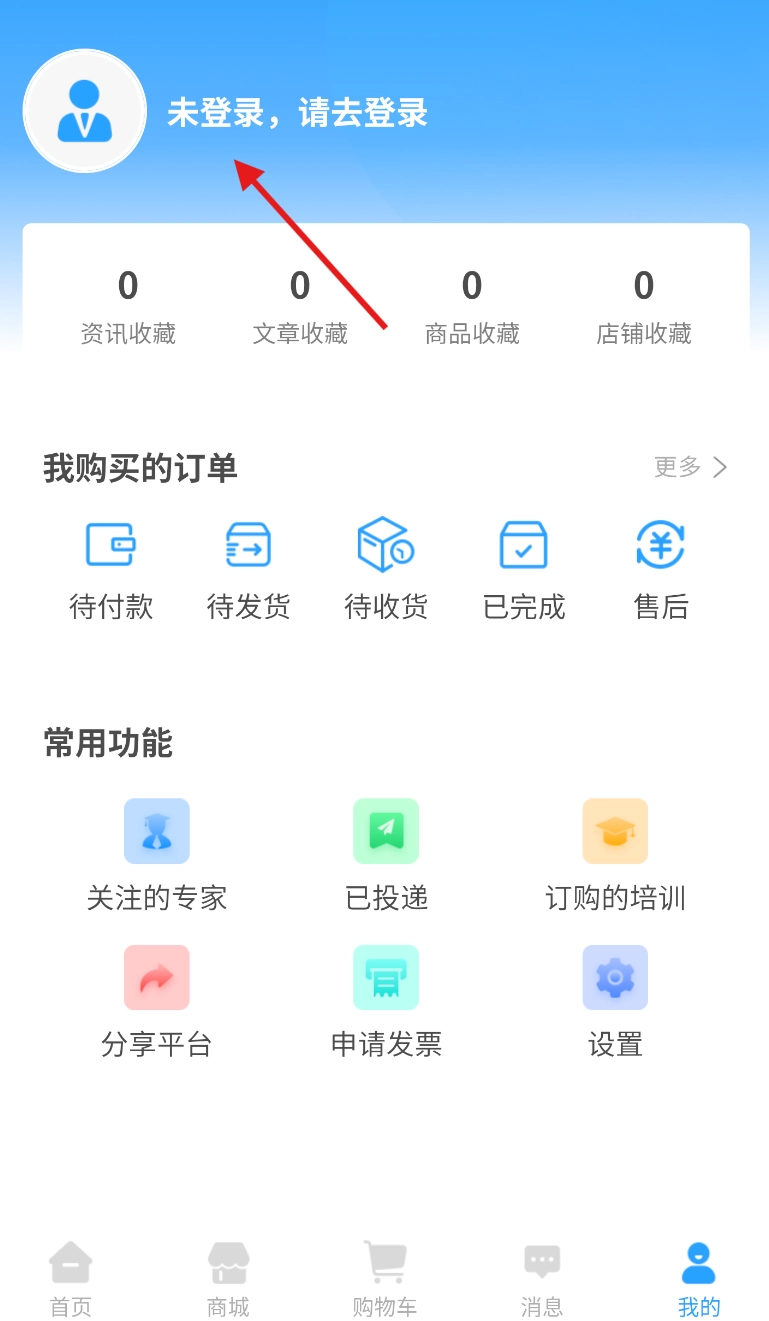This screenshot has height=1321, width=769.
Task: Switch to the 购物车 tab
Action: (385, 1278)
